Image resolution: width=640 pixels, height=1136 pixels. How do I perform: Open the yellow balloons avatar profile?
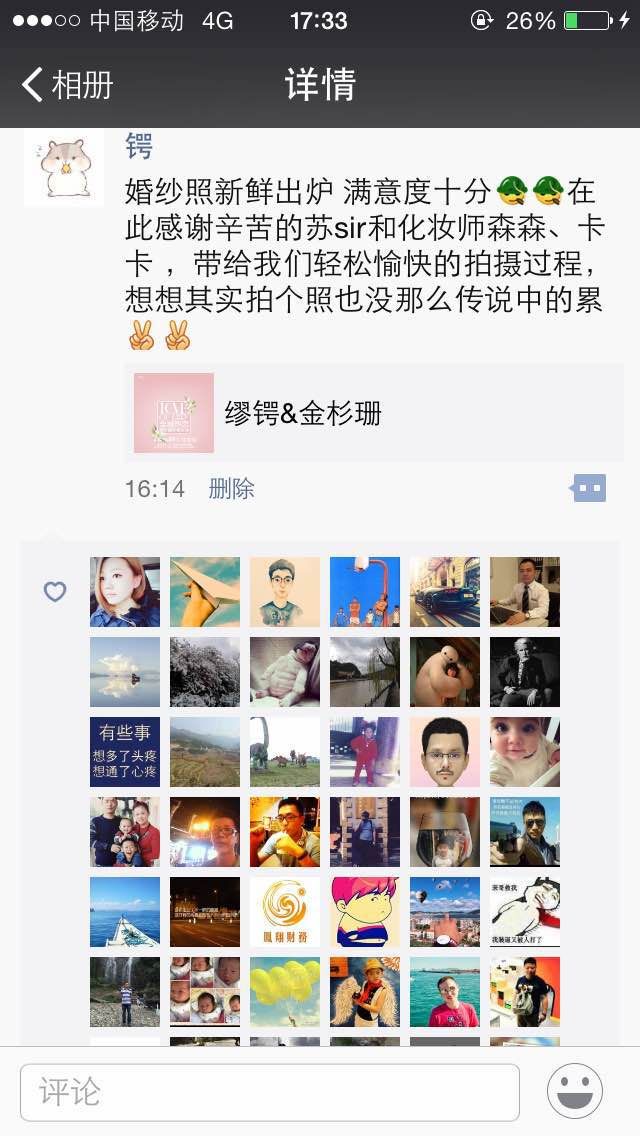(285, 992)
